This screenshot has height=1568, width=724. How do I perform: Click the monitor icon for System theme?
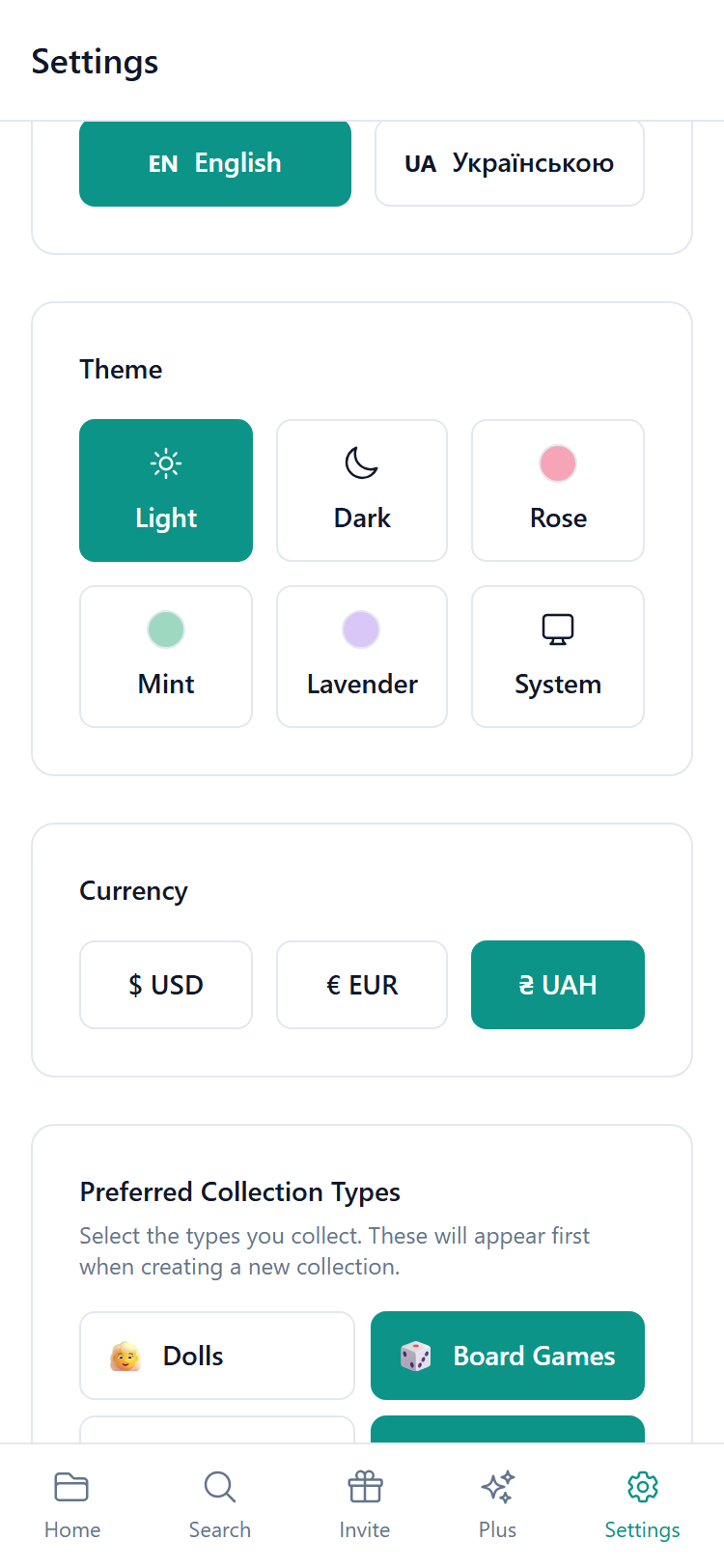pos(557,629)
